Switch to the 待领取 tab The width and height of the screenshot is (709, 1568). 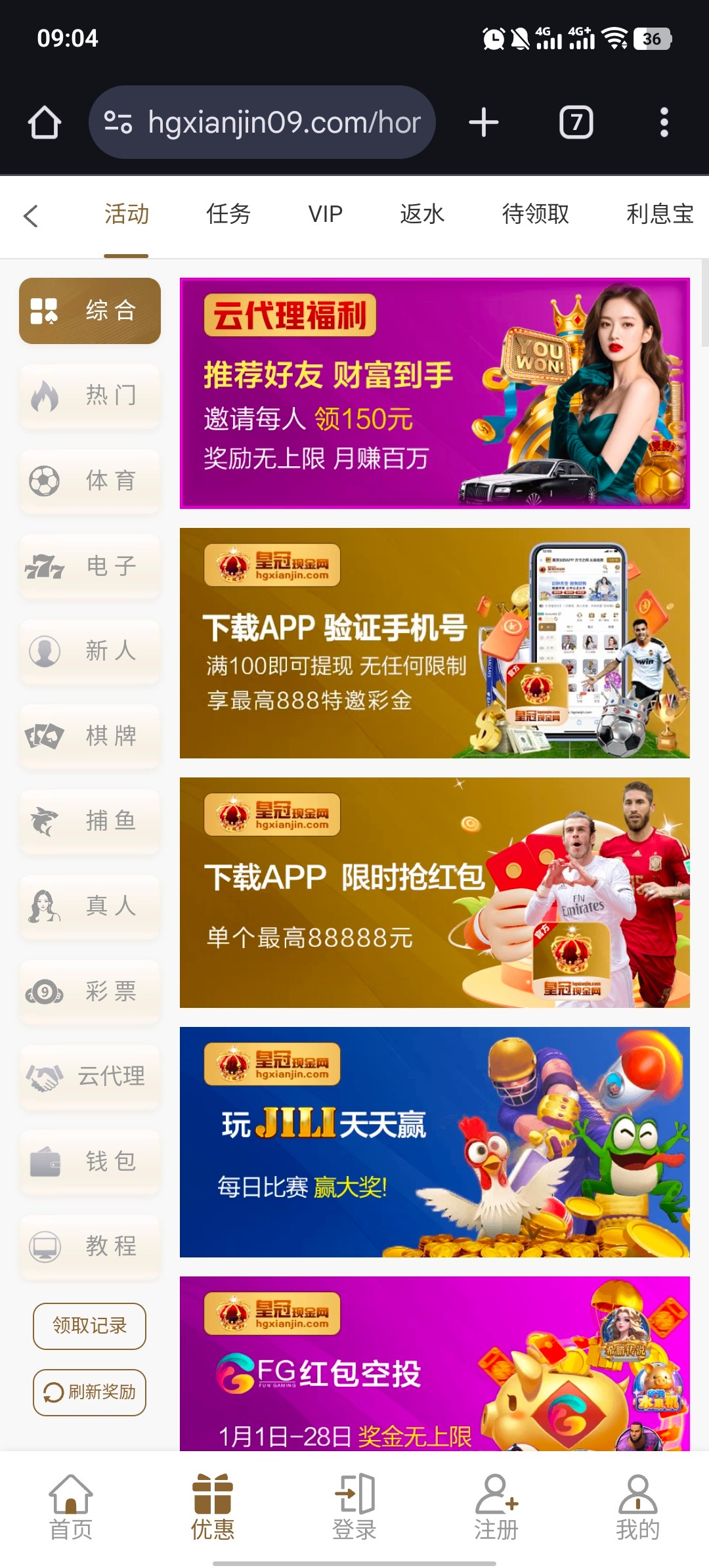tap(535, 214)
